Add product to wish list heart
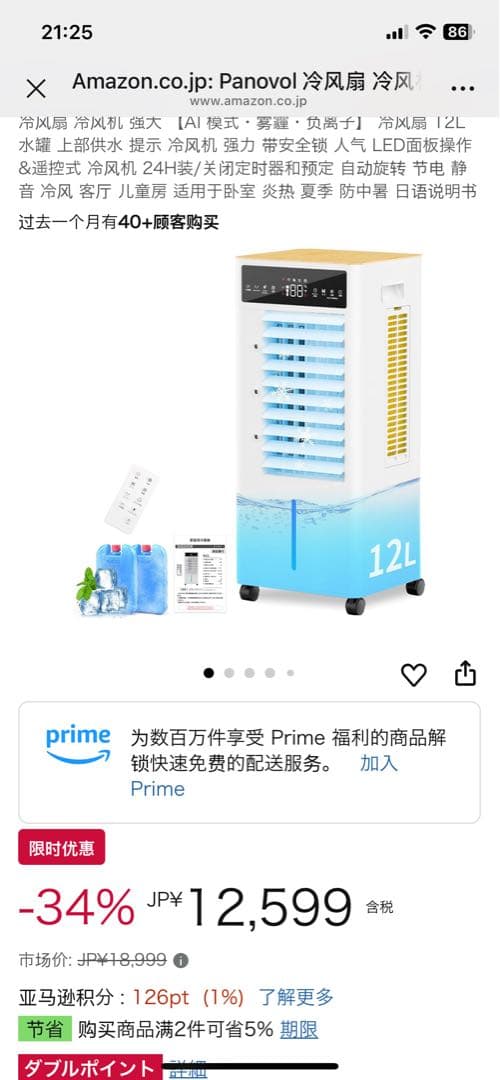500x1080 pixels. click(413, 674)
